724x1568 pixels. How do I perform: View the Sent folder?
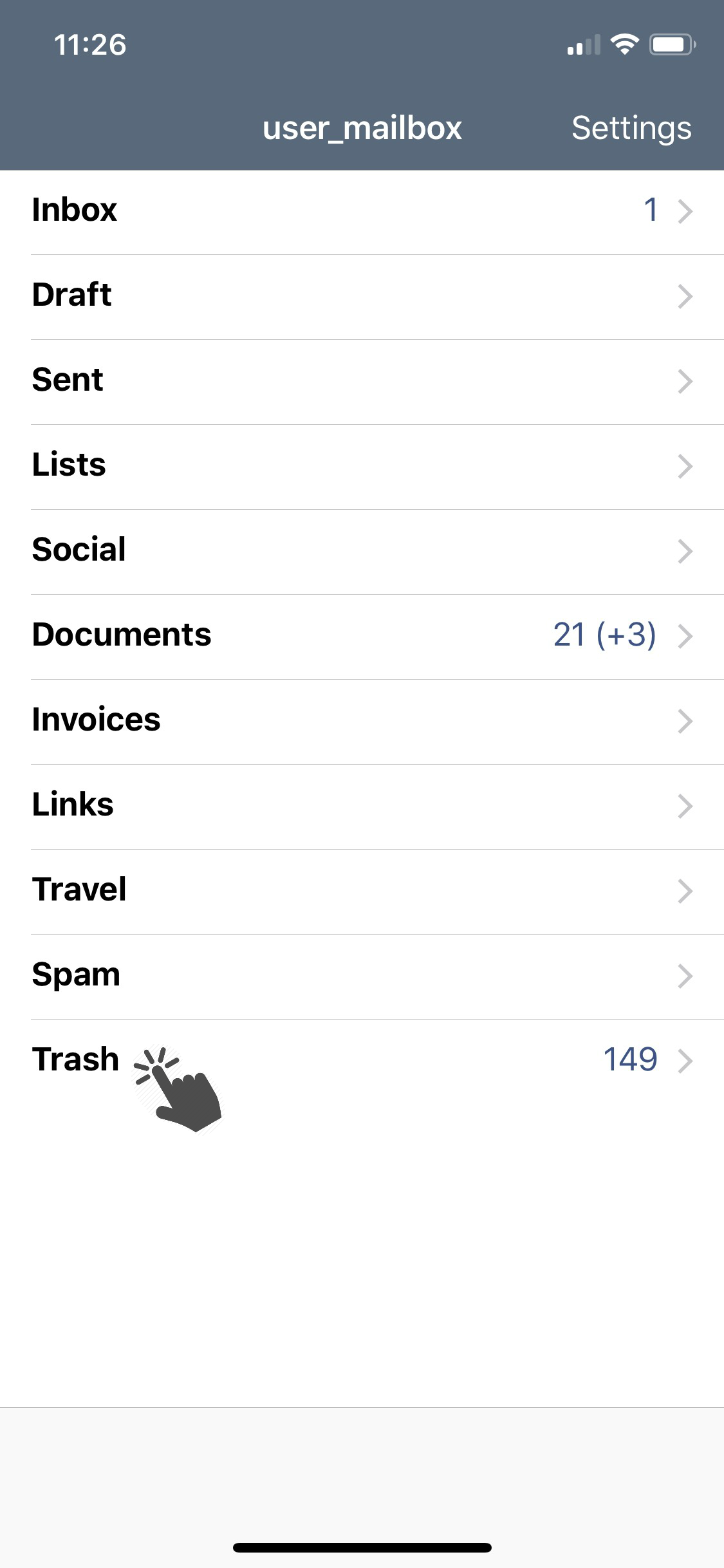pyautogui.click(x=362, y=382)
